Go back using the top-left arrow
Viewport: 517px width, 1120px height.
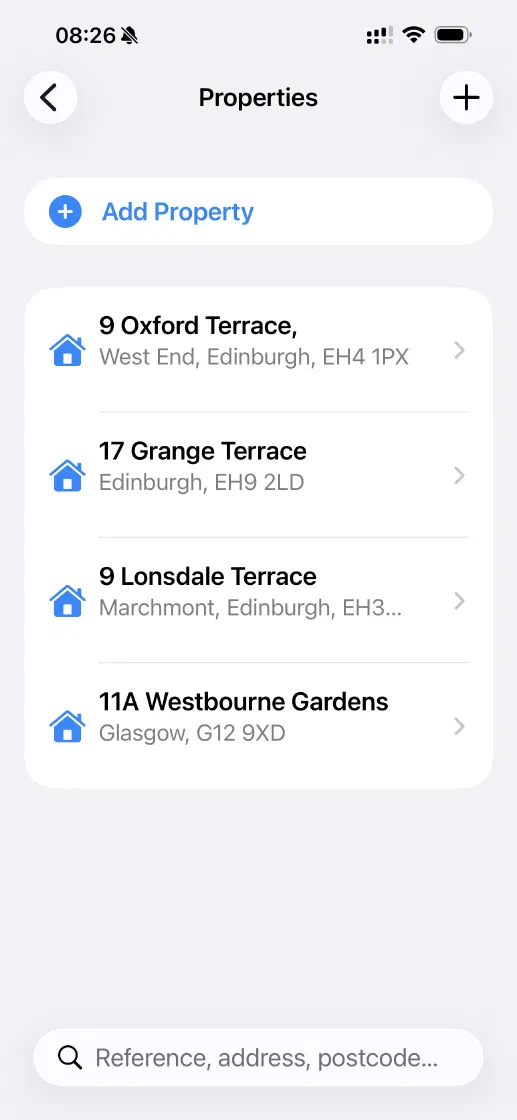pos(50,98)
